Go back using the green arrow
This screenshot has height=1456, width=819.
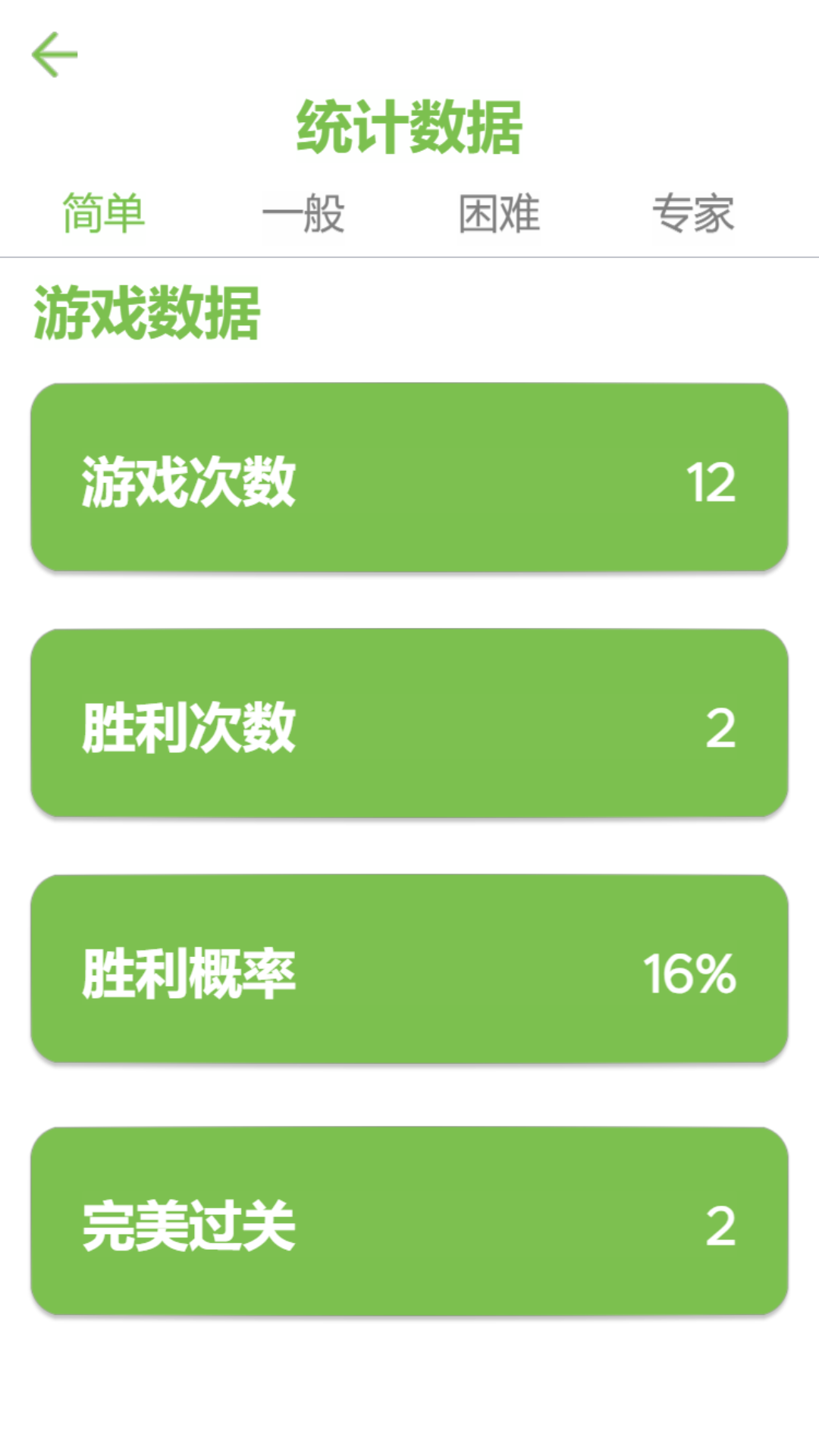point(55,55)
